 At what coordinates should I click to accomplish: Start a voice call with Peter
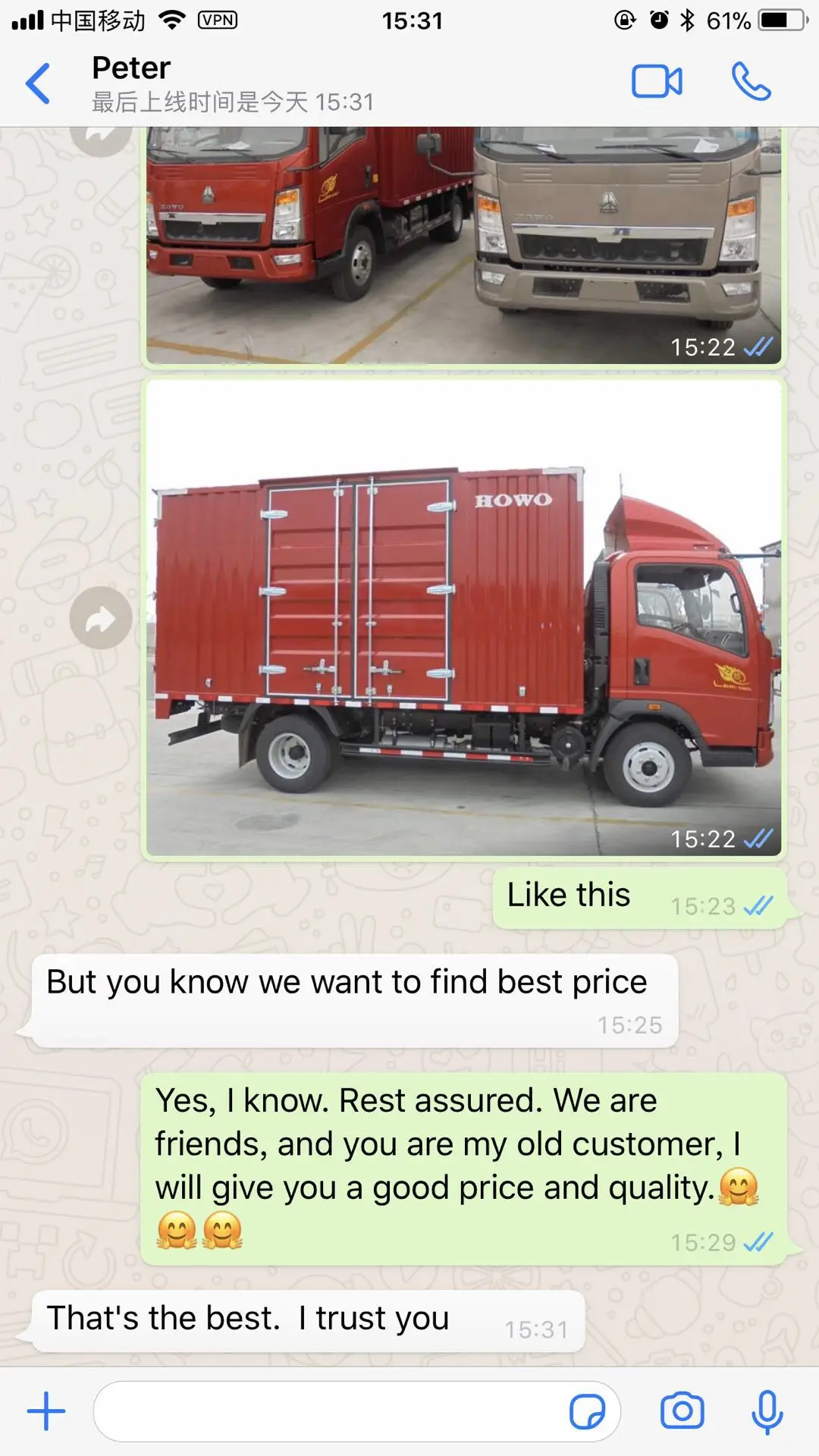point(751,82)
